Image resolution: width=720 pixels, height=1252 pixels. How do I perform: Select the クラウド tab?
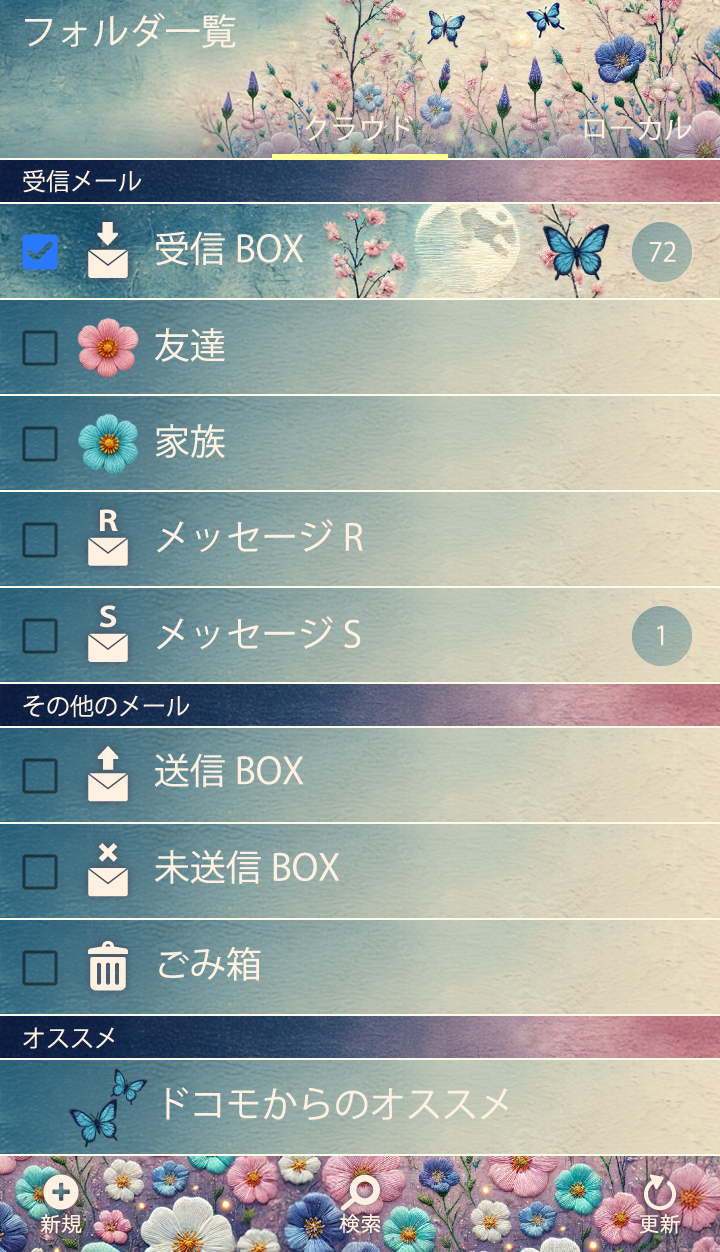pyautogui.click(x=360, y=129)
